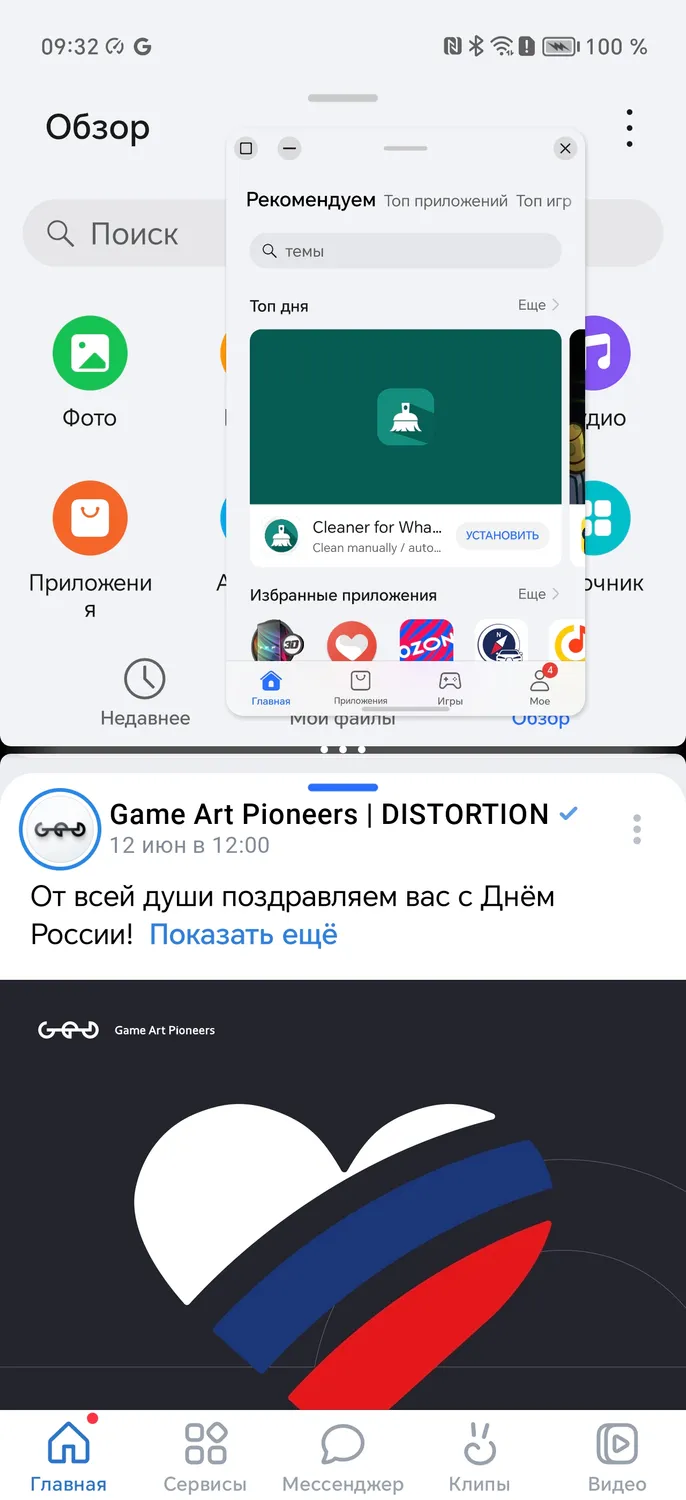686x1500 pixels.
Task: Open options for the Game Art Pioneers post
Action: (x=637, y=829)
